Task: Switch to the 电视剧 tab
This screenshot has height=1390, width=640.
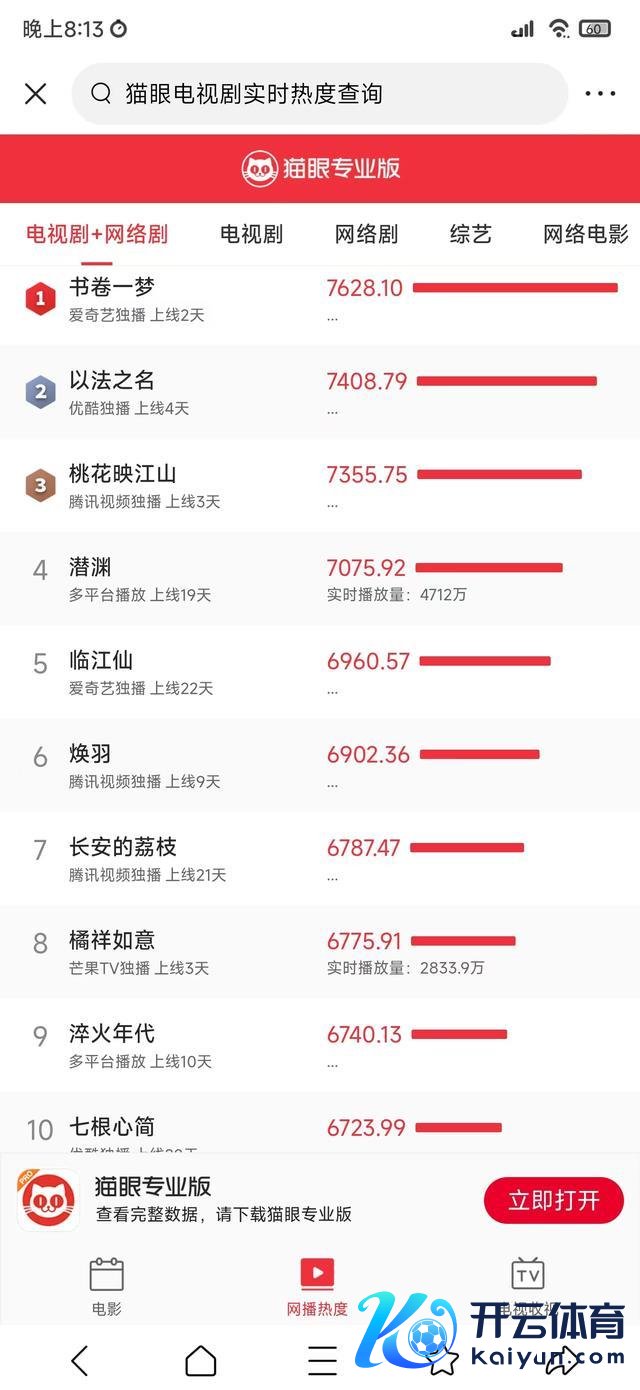Action: point(251,234)
